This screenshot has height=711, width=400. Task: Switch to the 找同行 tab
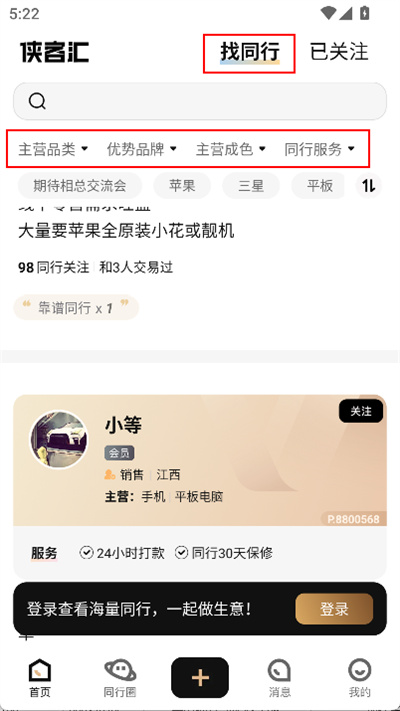(249, 52)
